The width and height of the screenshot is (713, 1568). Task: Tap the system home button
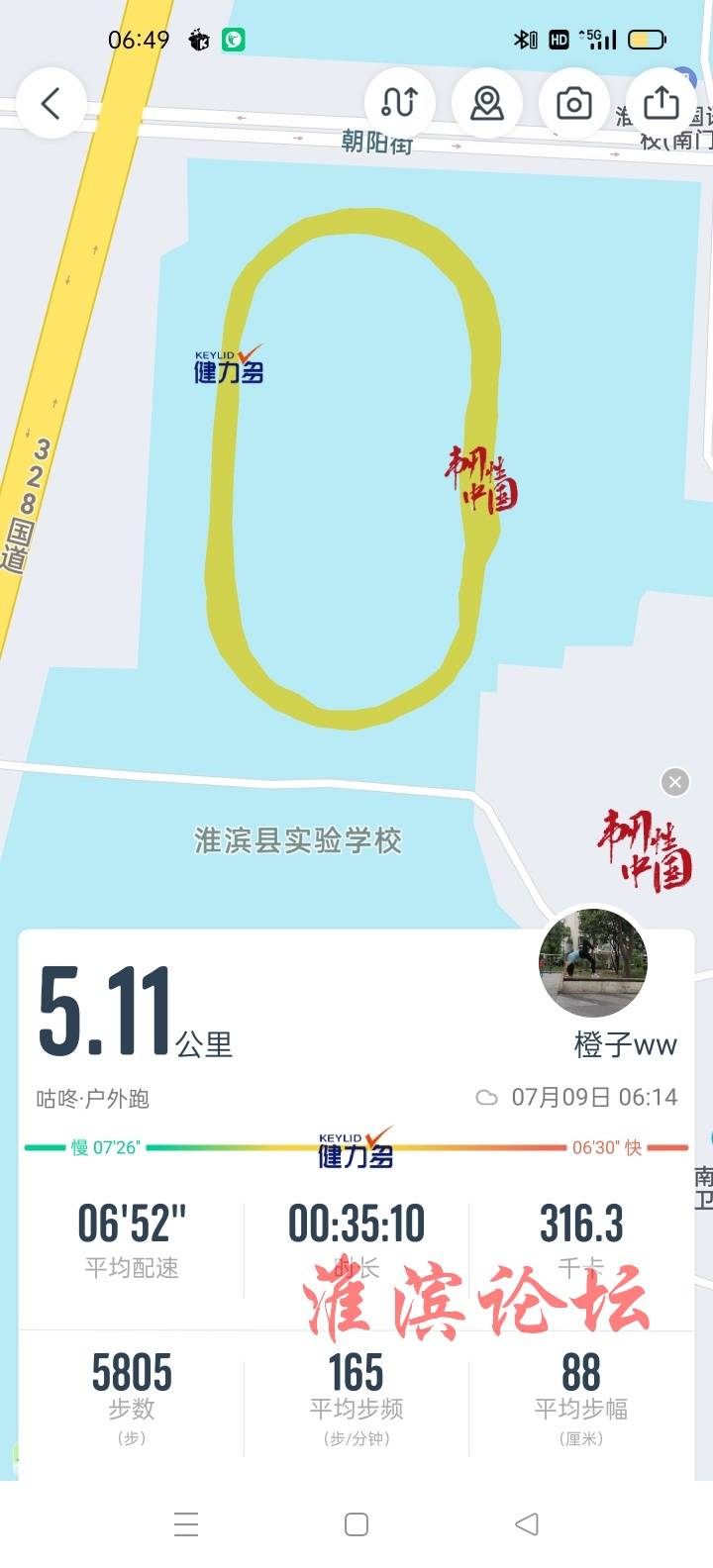click(x=356, y=1524)
